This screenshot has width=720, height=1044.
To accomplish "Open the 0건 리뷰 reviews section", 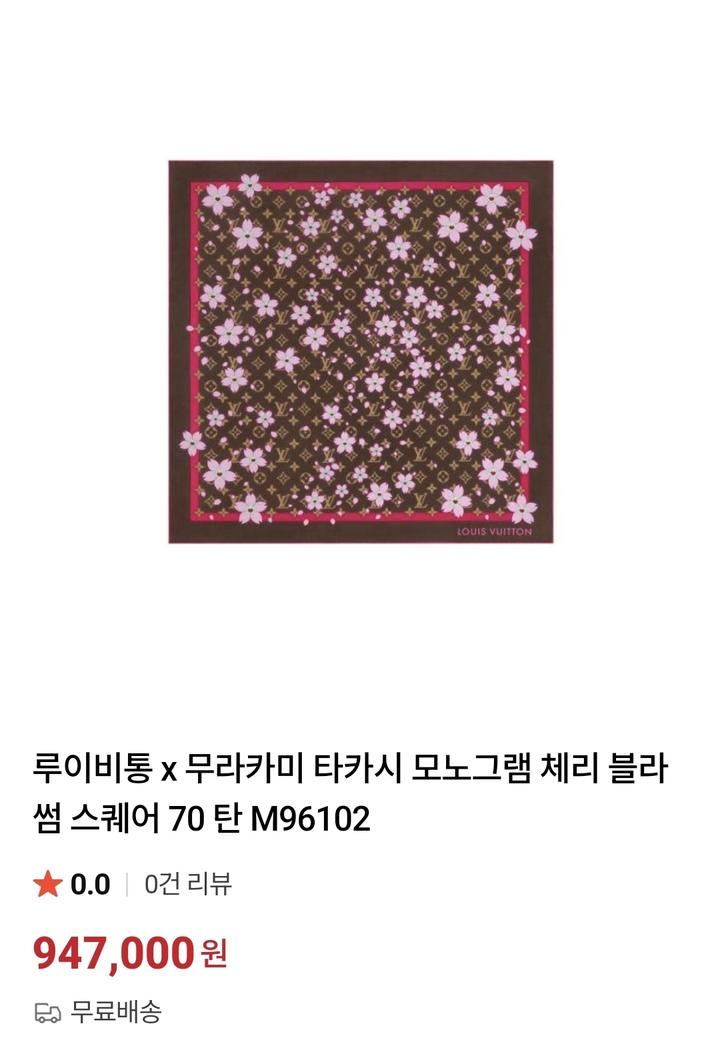I will pos(188,884).
